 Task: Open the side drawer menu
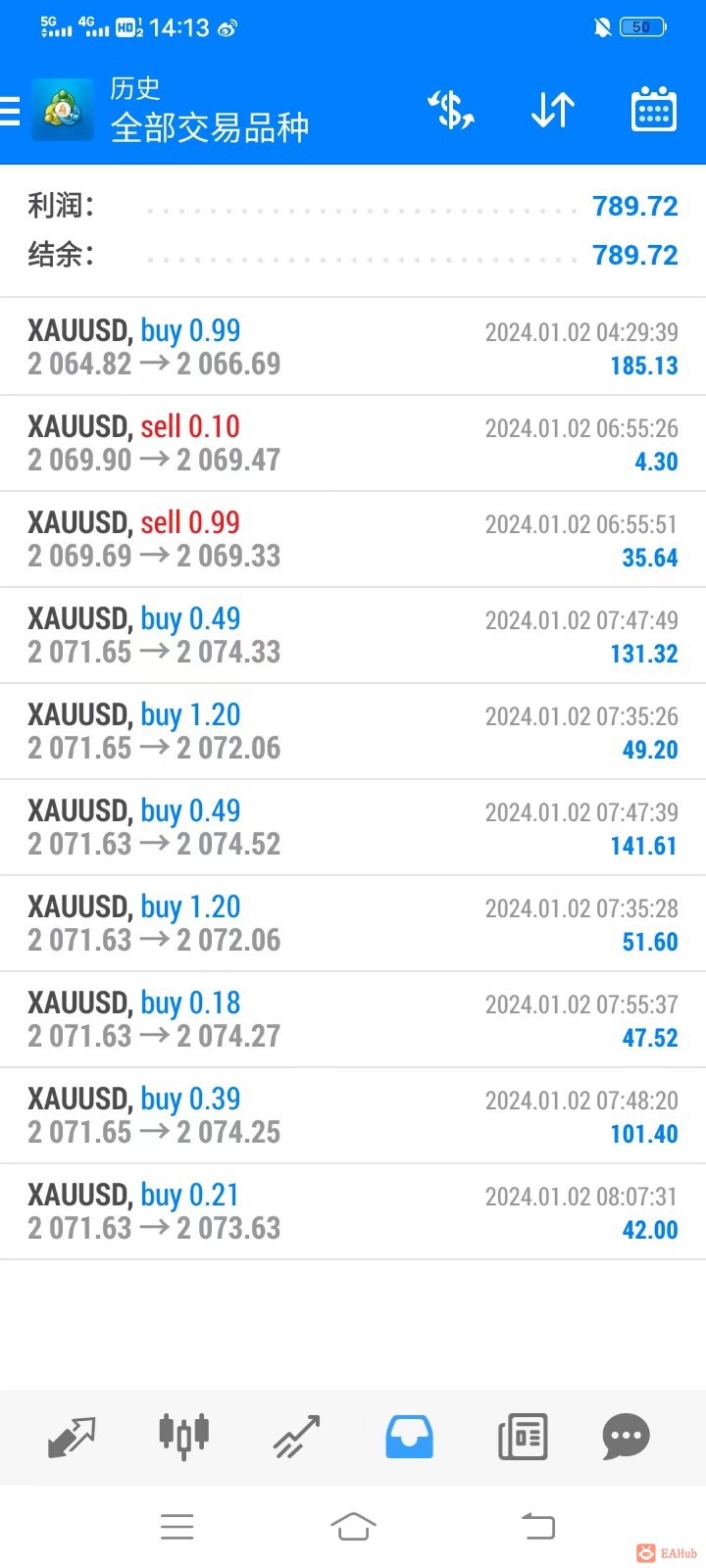(x=12, y=111)
